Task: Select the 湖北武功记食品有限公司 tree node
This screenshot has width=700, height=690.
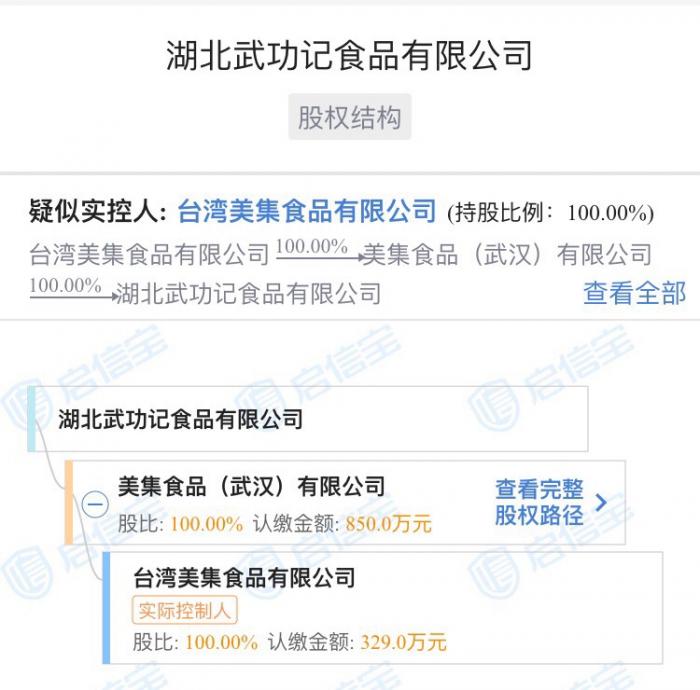Action: tap(181, 418)
